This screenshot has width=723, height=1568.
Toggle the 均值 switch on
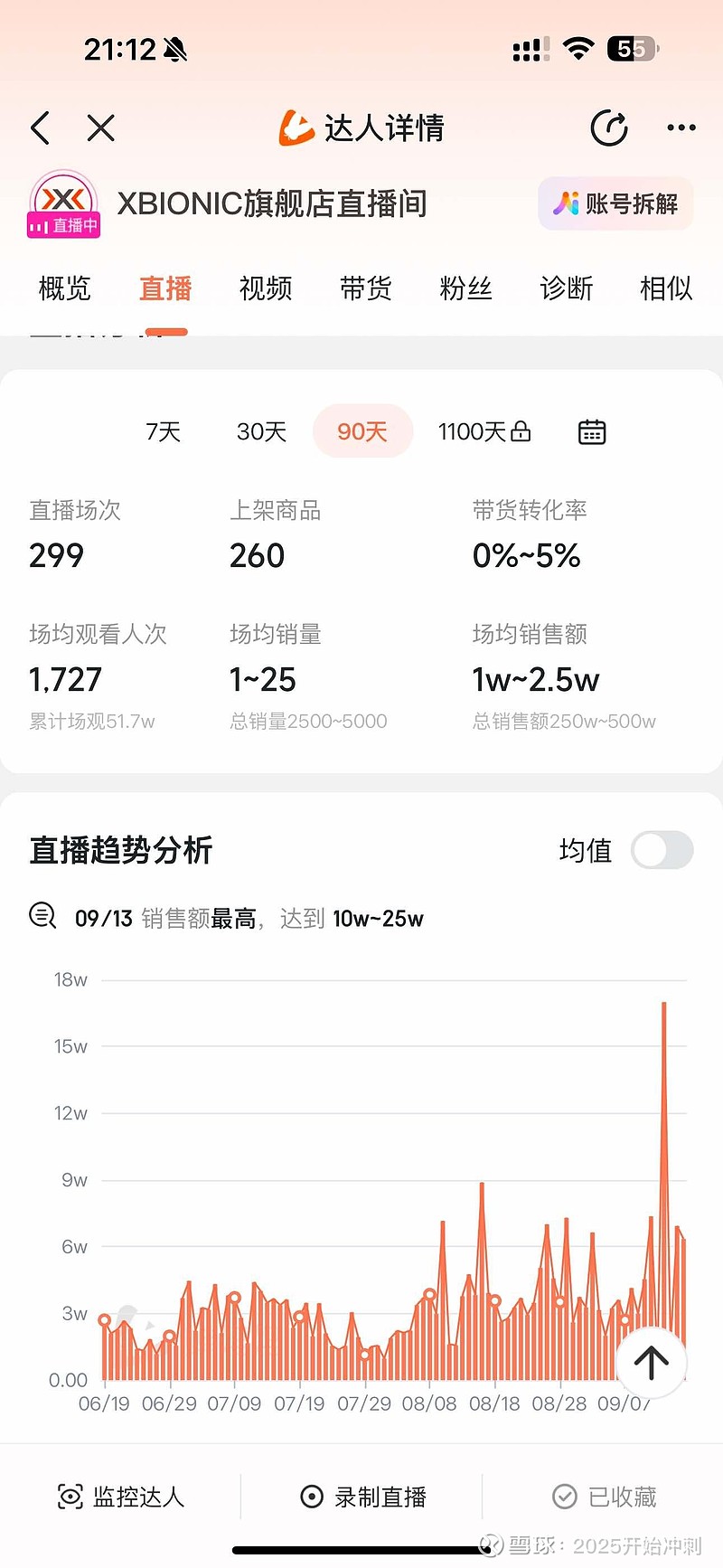pyautogui.click(x=662, y=850)
